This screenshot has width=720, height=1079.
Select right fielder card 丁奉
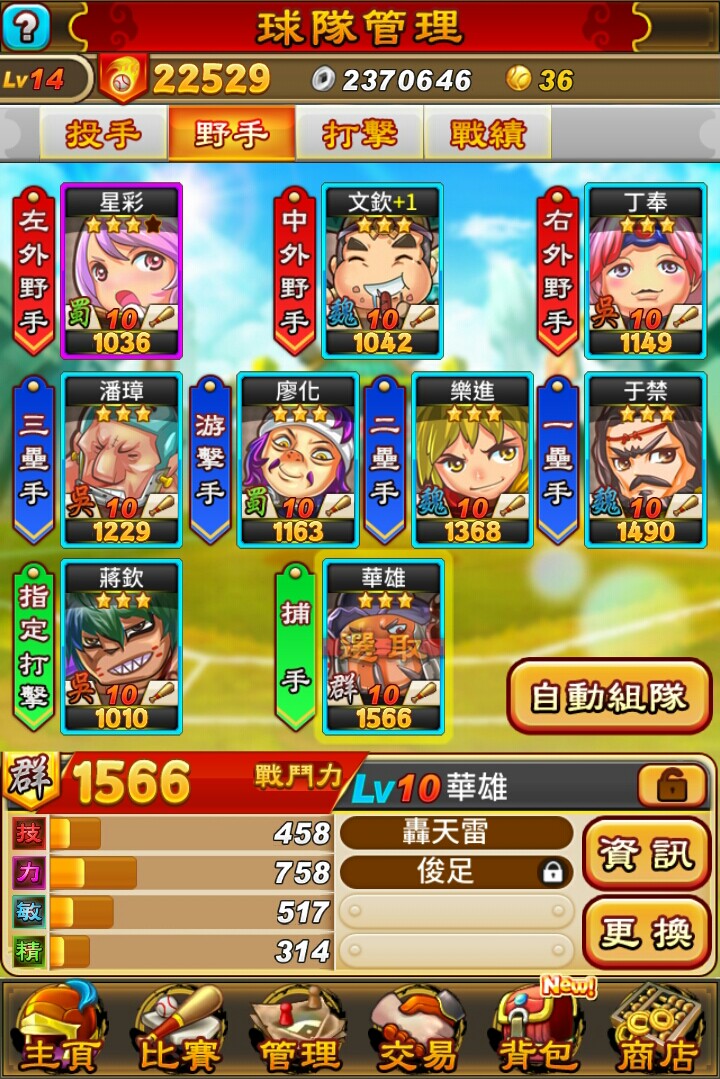pos(645,270)
